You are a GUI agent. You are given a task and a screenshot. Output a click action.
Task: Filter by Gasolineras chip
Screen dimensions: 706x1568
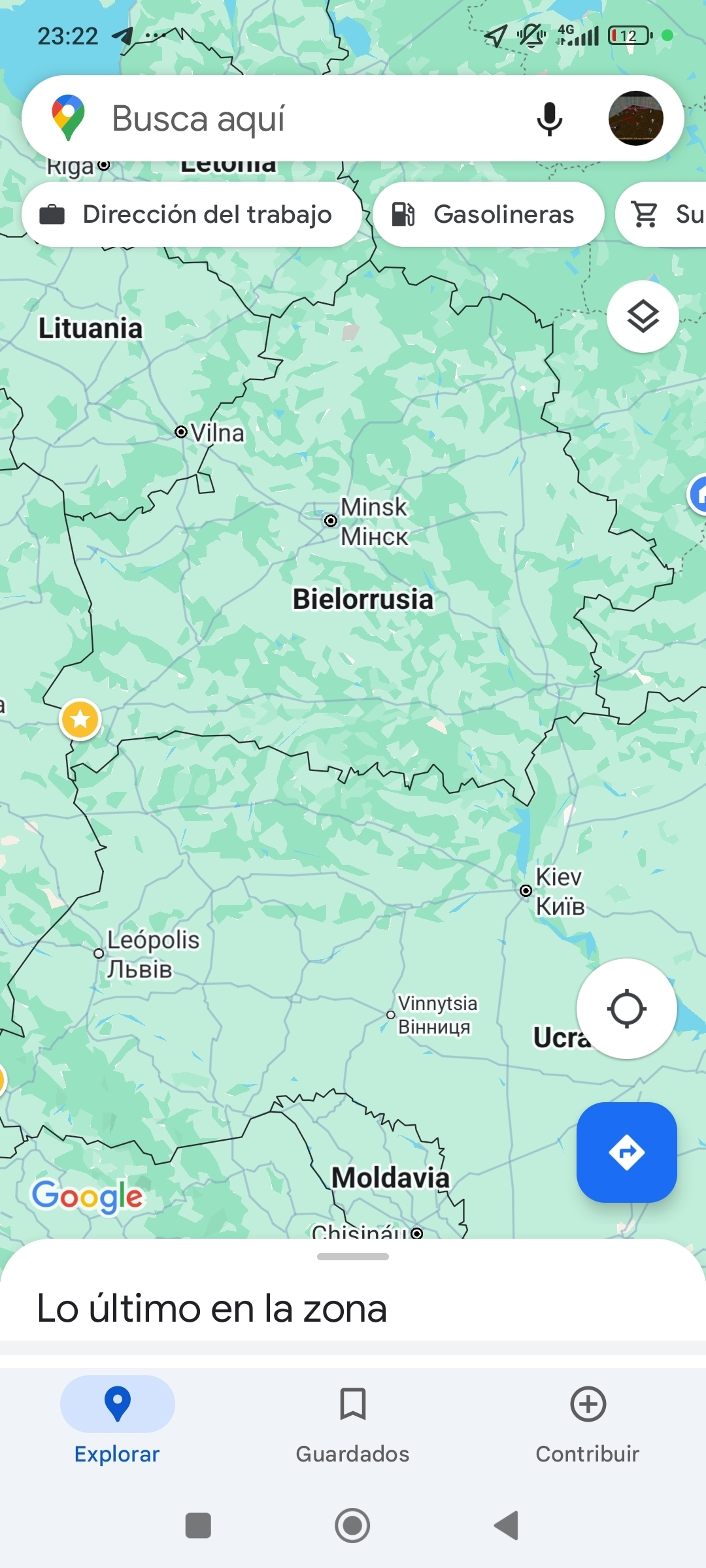coord(488,214)
